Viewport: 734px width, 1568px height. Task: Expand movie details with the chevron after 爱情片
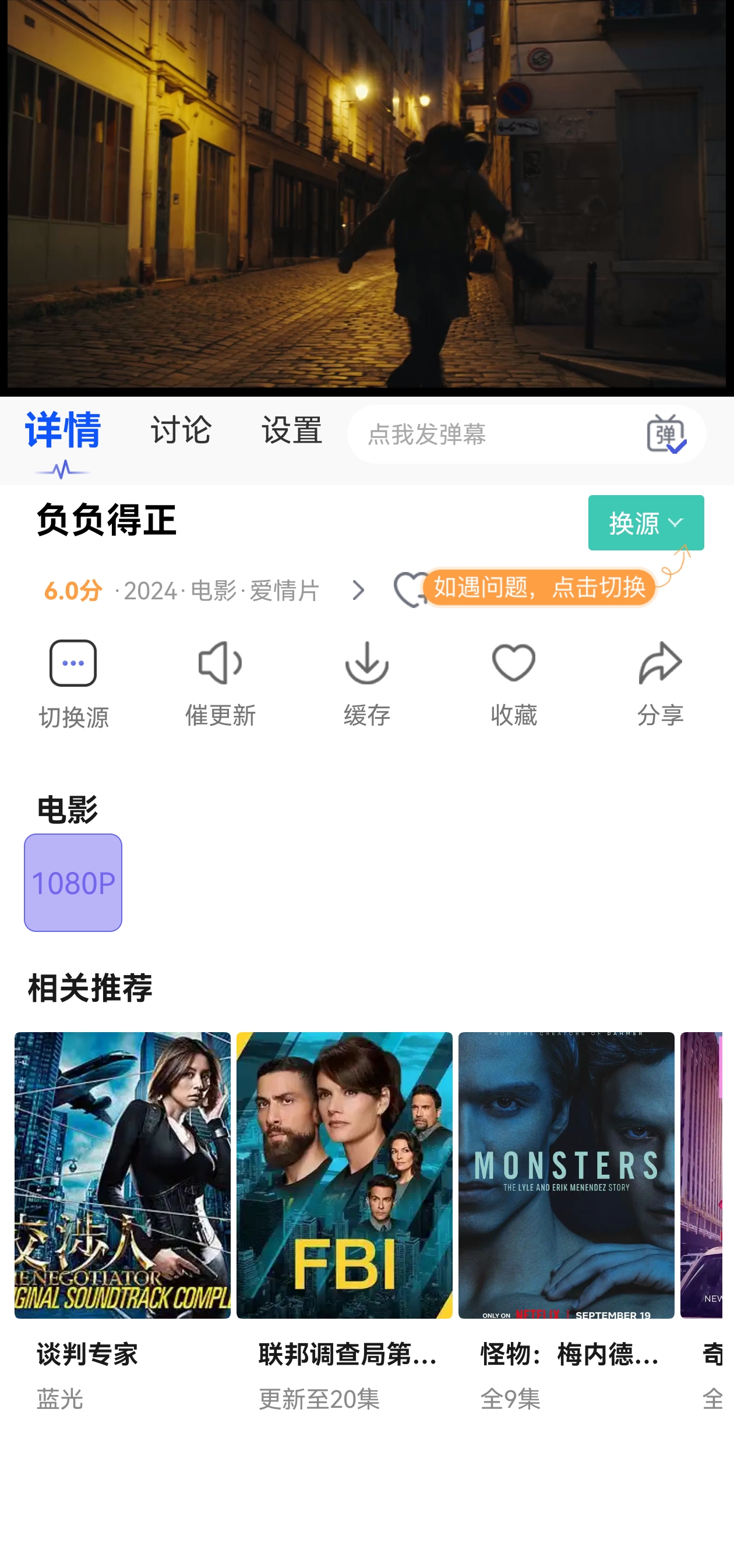(x=358, y=590)
